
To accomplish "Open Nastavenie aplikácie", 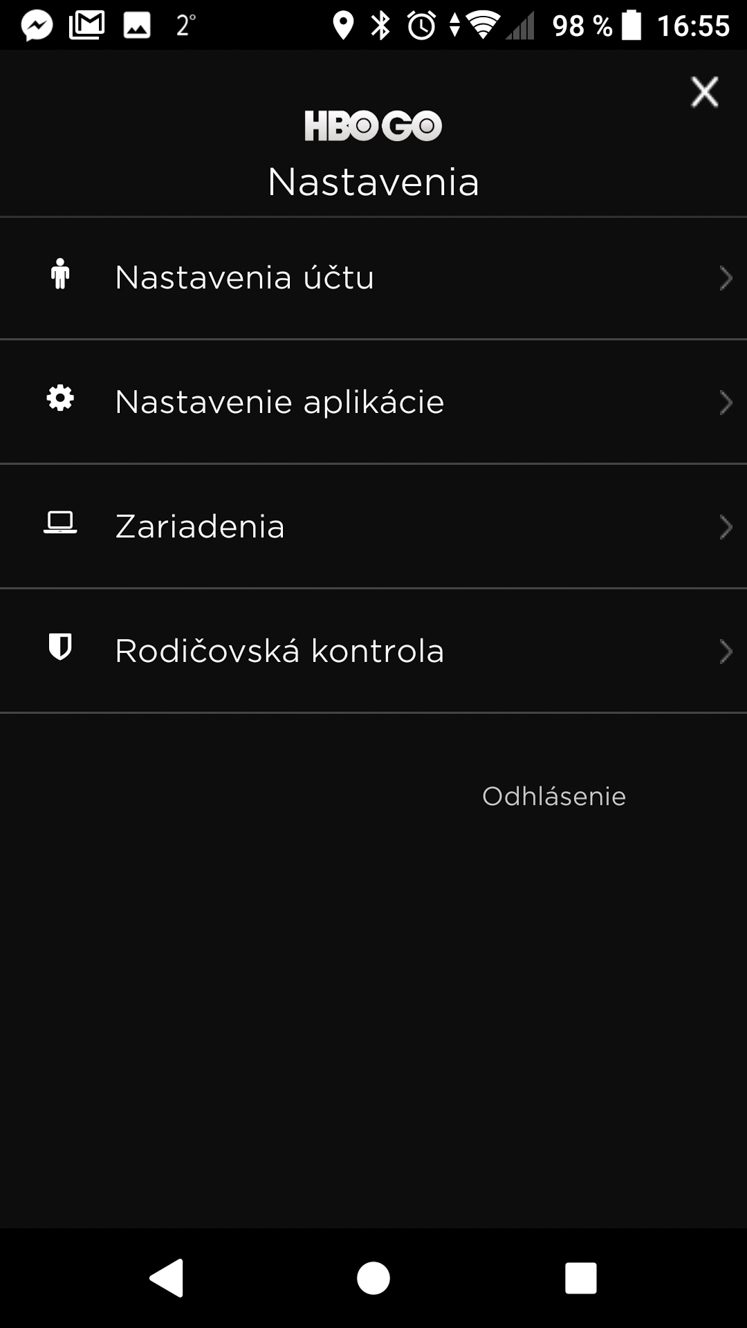I will (x=373, y=402).
